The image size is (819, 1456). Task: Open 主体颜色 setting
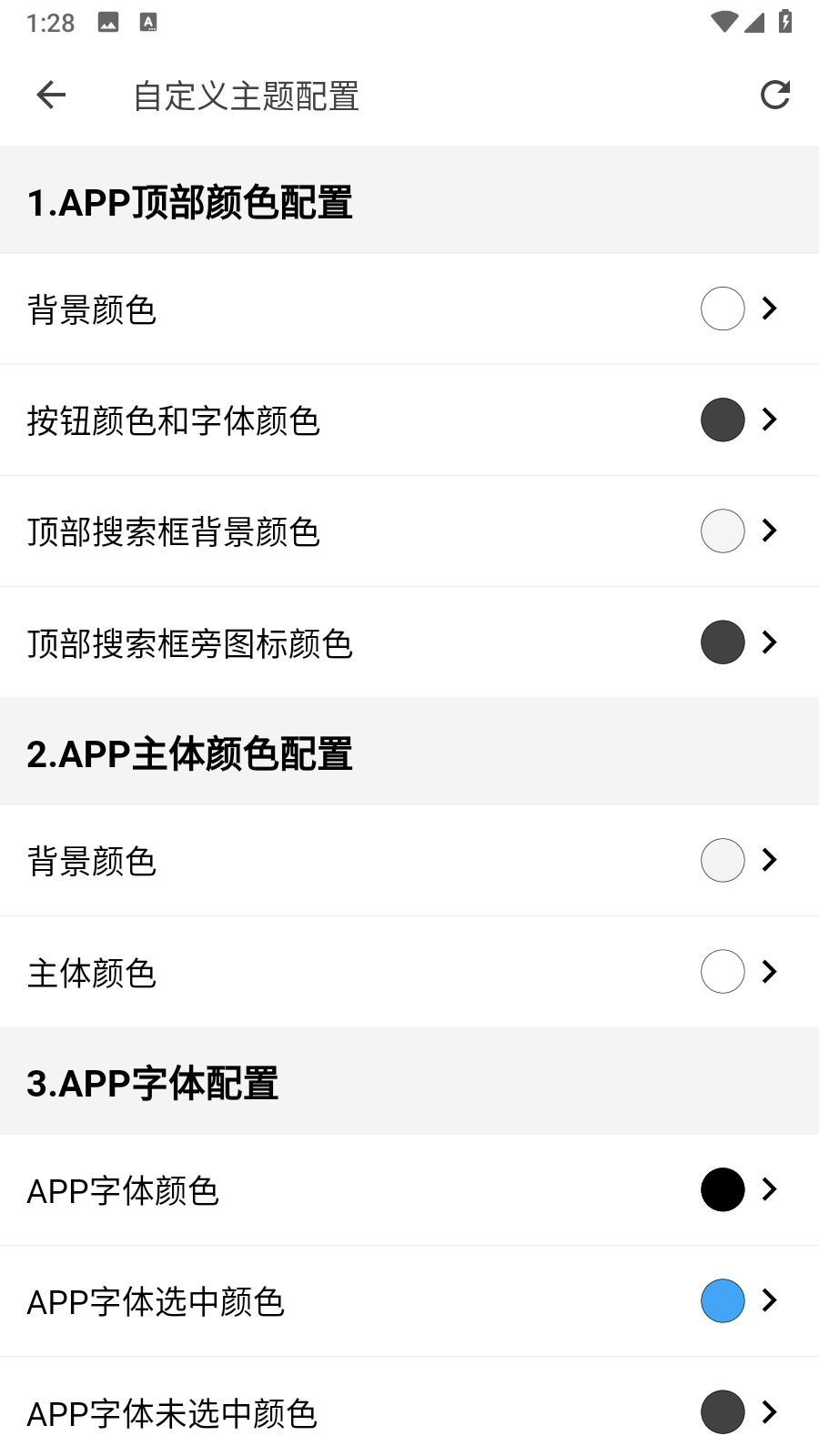tap(409, 972)
